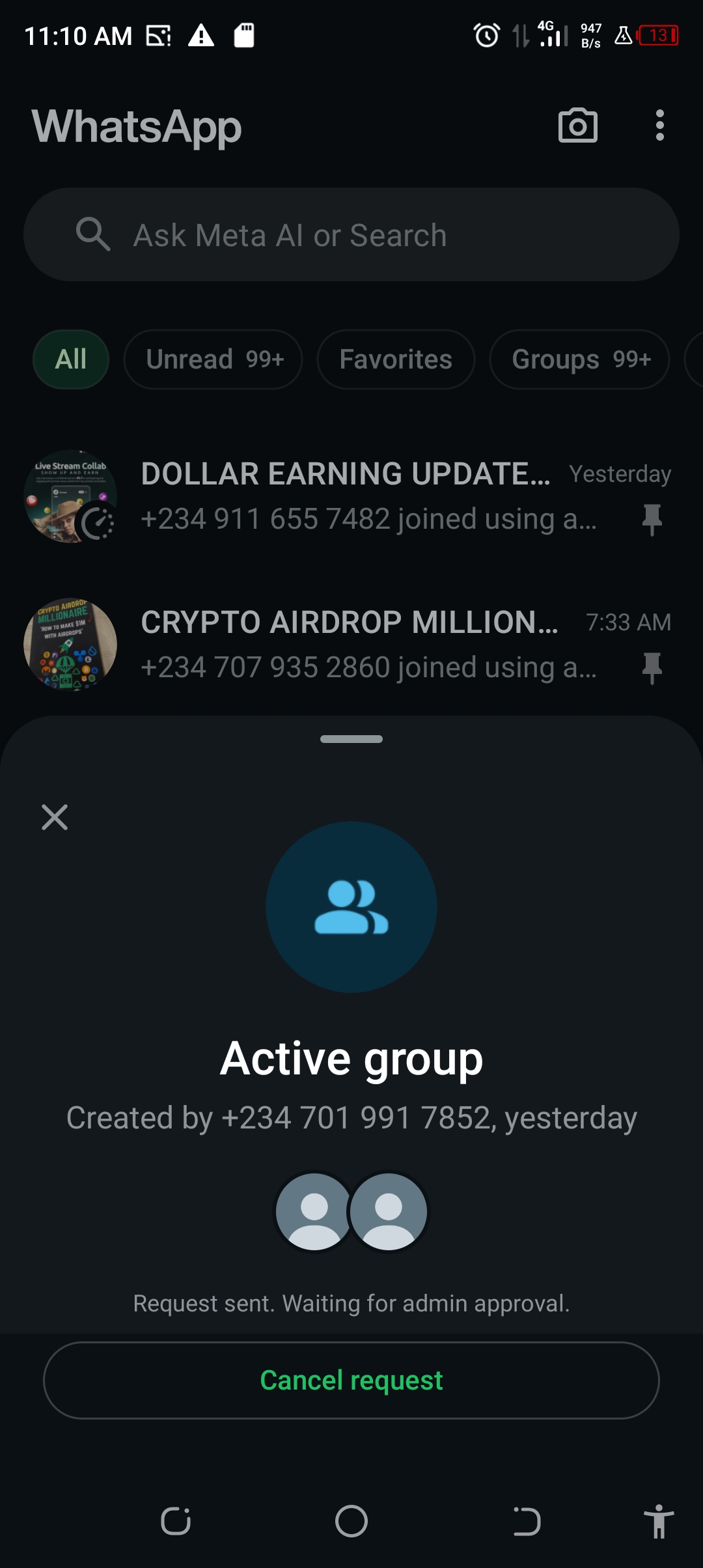Close the Active group bottom sheet
The width and height of the screenshot is (703, 1568).
coord(55,817)
